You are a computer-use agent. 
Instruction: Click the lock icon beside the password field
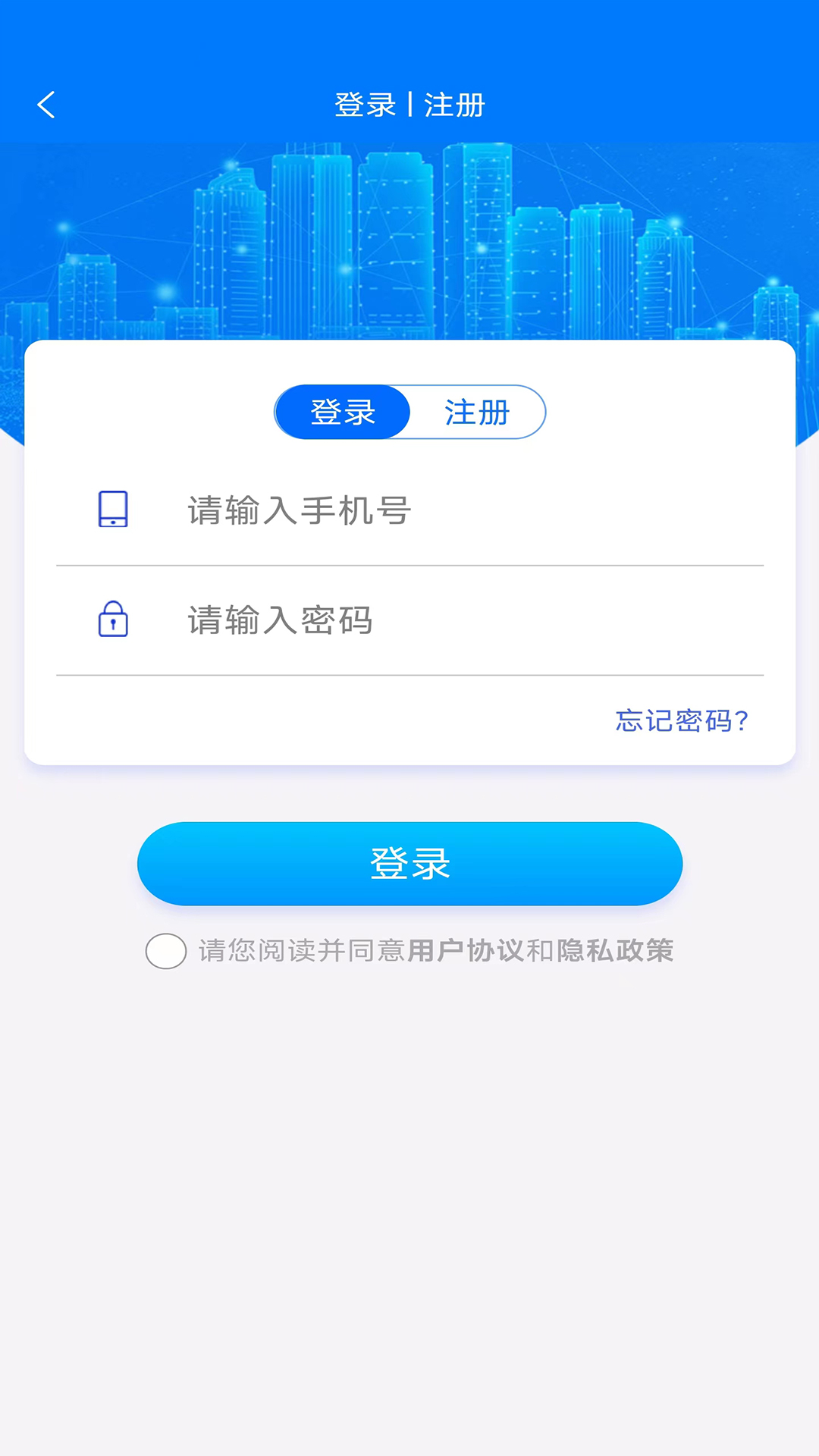[x=115, y=620]
